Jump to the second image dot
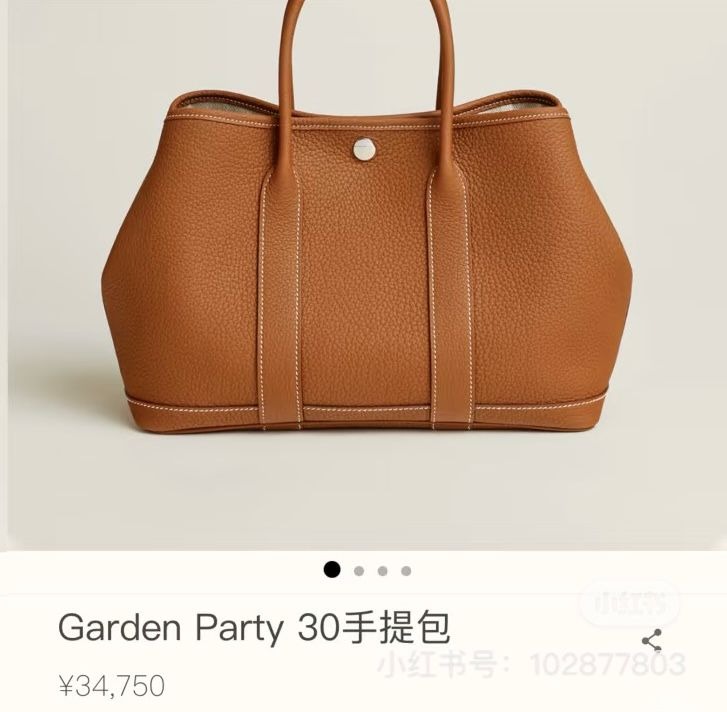The image size is (727, 712). point(359,571)
